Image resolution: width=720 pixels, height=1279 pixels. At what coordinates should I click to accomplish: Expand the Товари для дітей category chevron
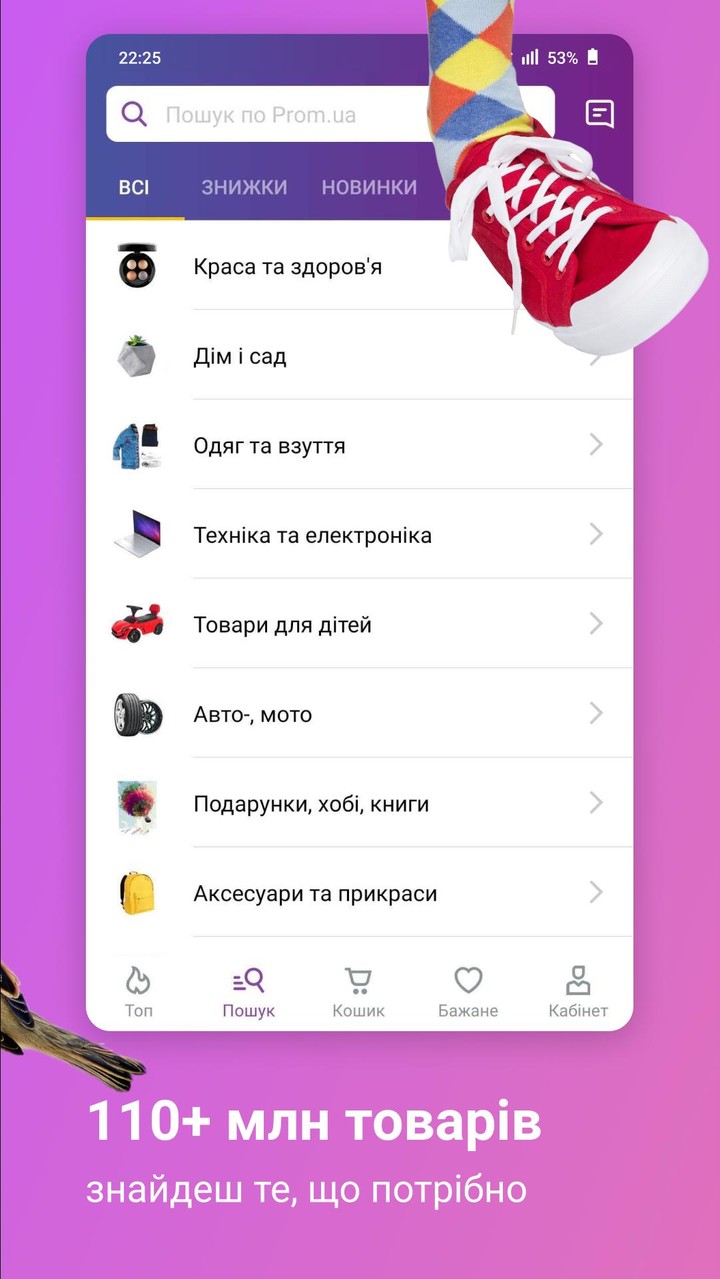pyautogui.click(x=597, y=623)
